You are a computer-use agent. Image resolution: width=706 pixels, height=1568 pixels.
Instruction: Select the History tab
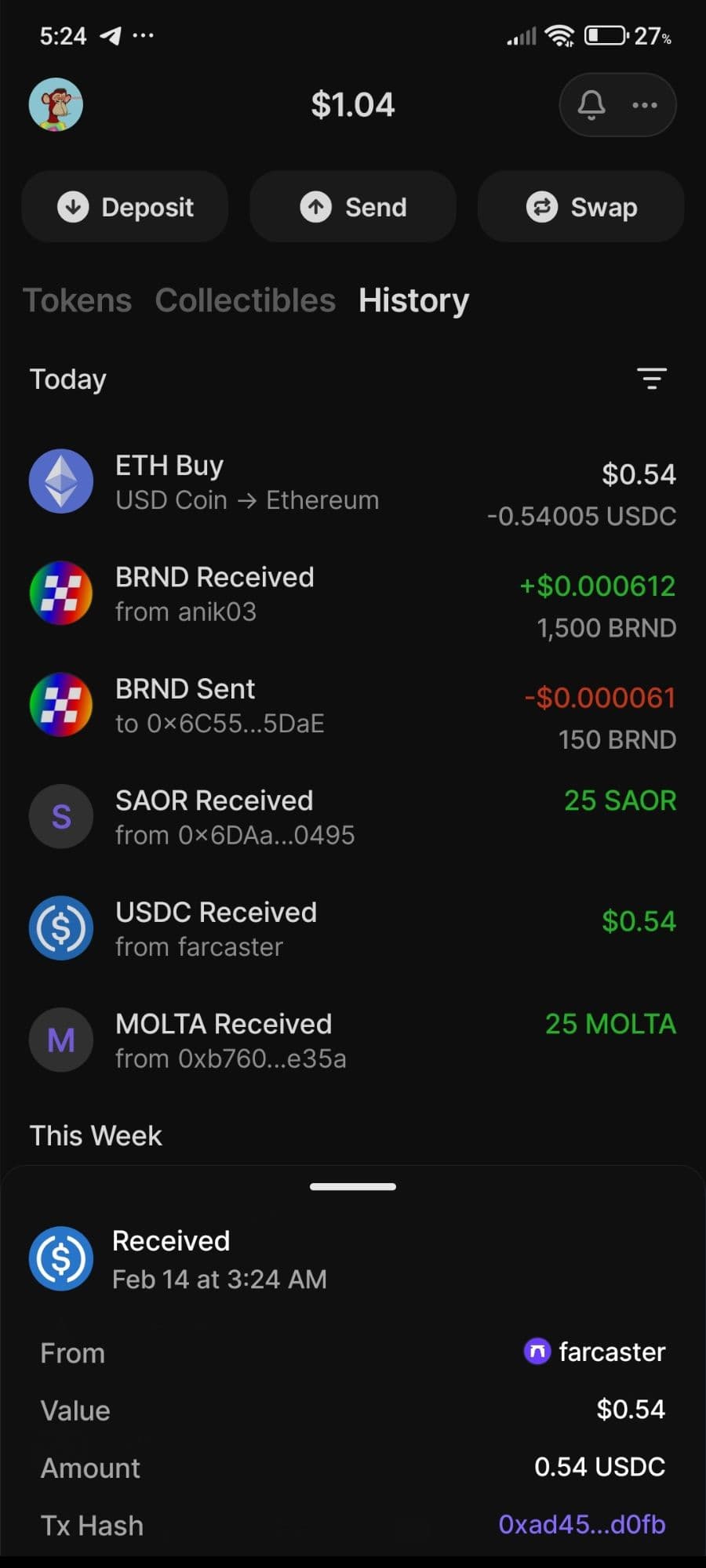pos(413,300)
